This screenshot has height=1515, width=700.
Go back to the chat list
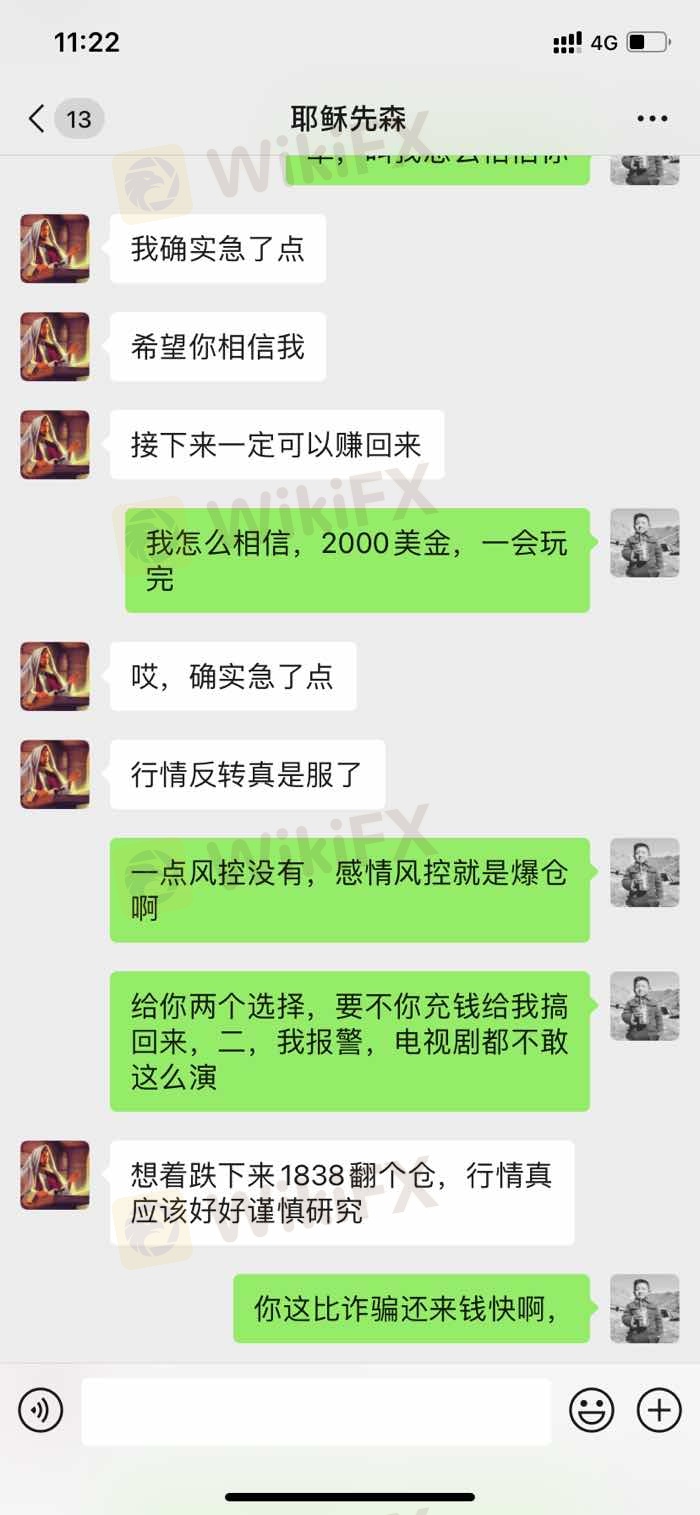click(38, 120)
